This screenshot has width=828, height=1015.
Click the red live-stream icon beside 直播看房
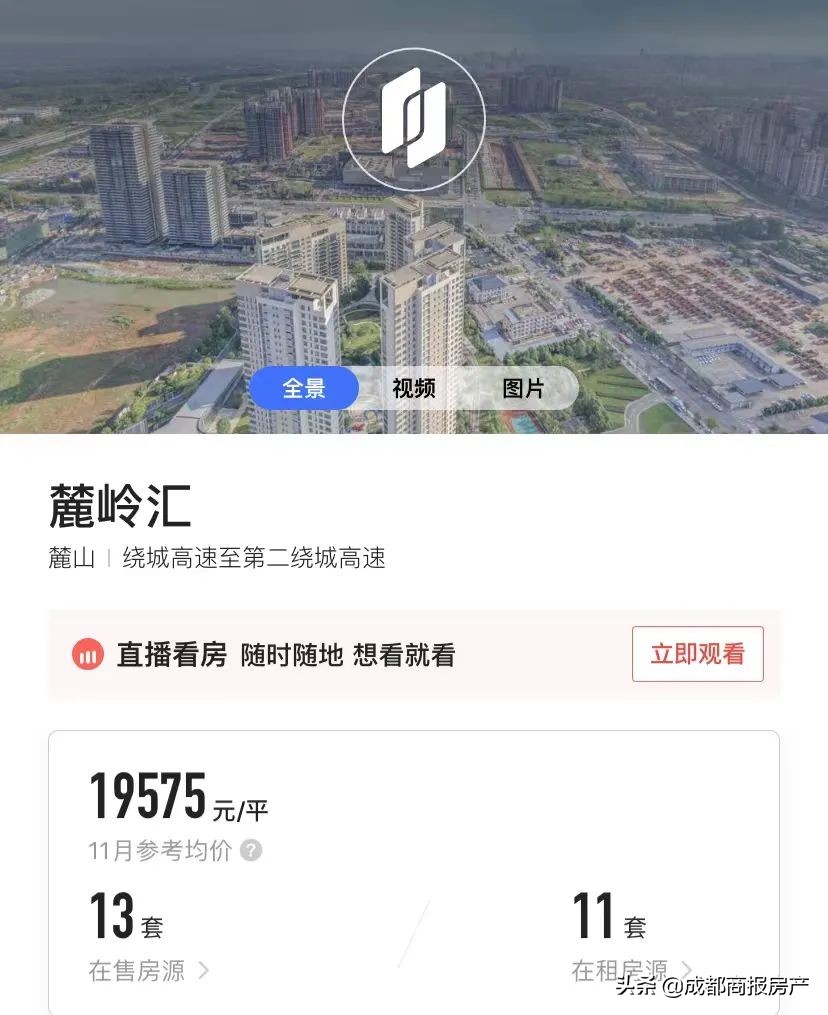(x=88, y=655)
